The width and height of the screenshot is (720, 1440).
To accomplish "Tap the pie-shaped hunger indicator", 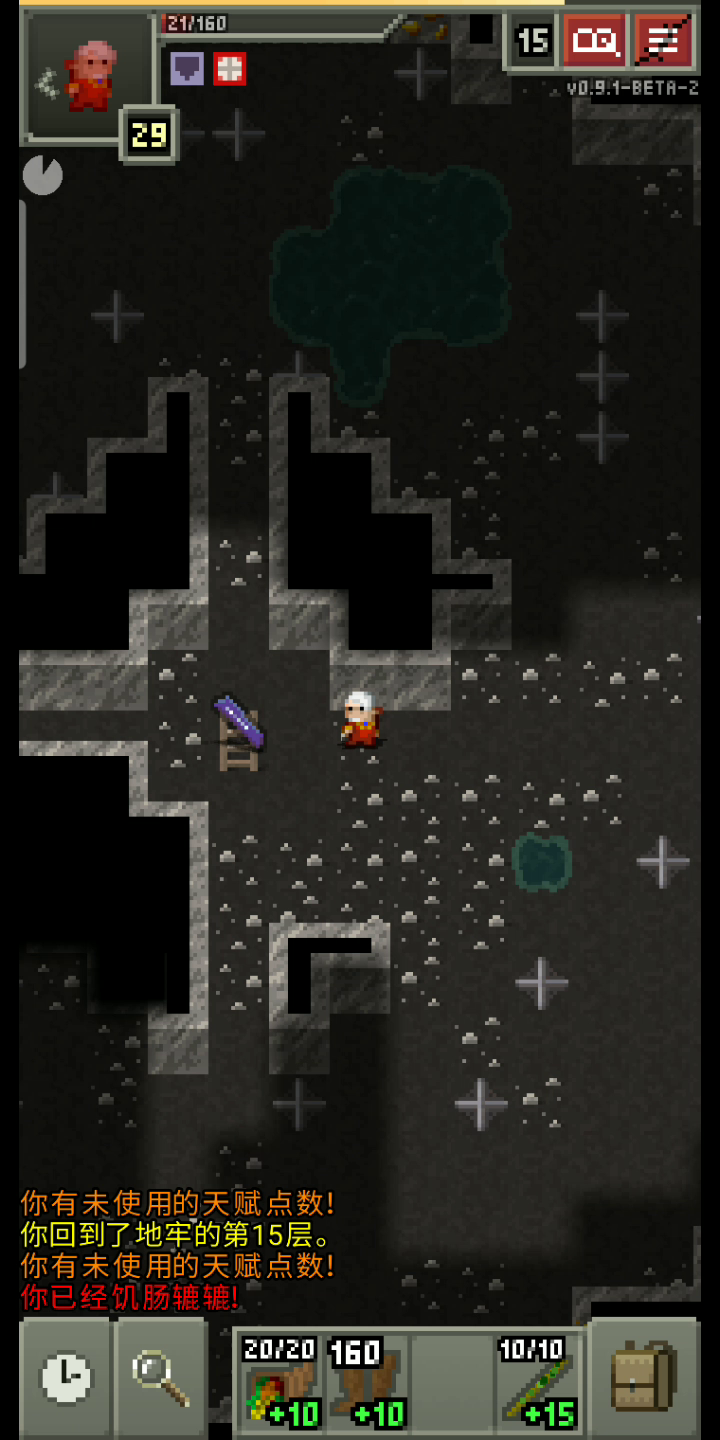I will tap(43, 176).
